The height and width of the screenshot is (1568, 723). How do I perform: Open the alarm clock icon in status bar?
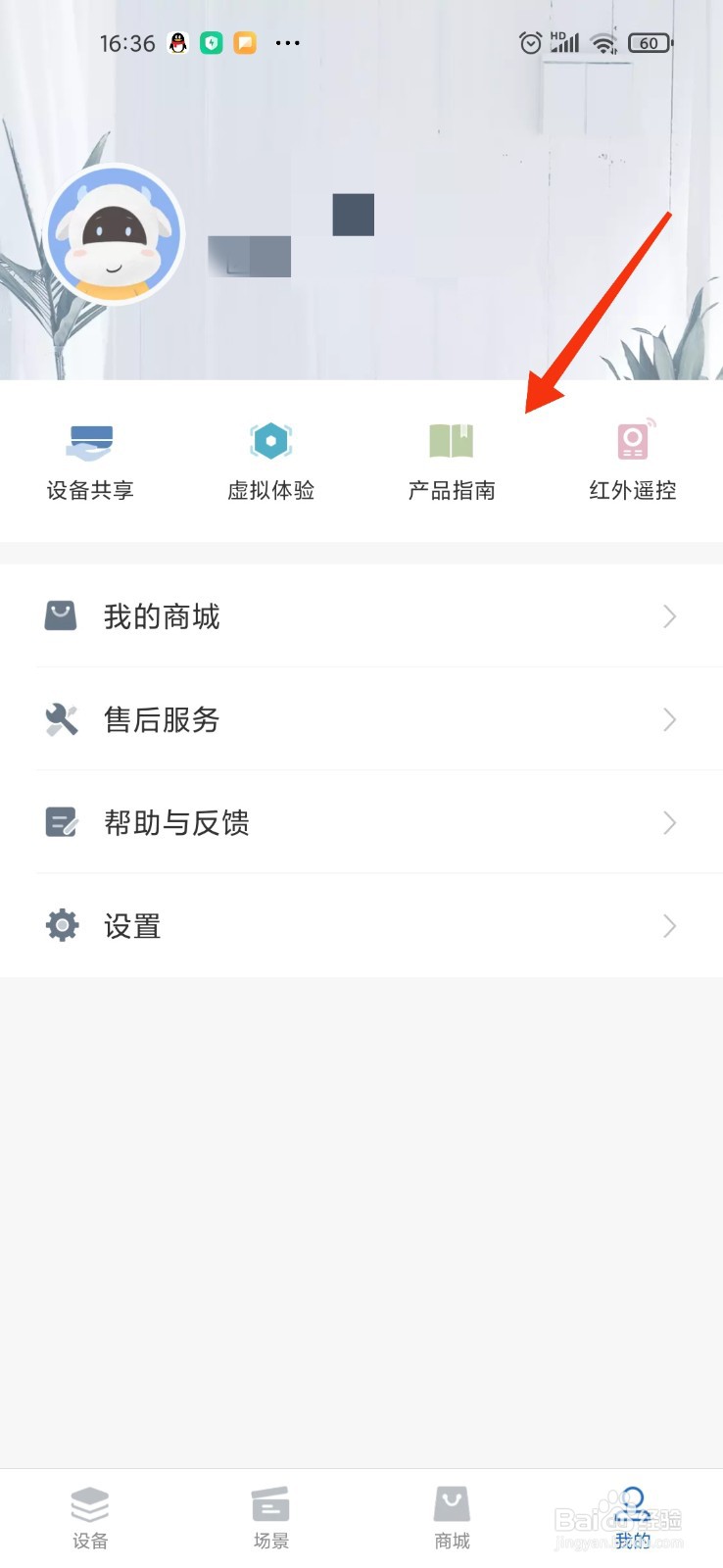[530, 42]
